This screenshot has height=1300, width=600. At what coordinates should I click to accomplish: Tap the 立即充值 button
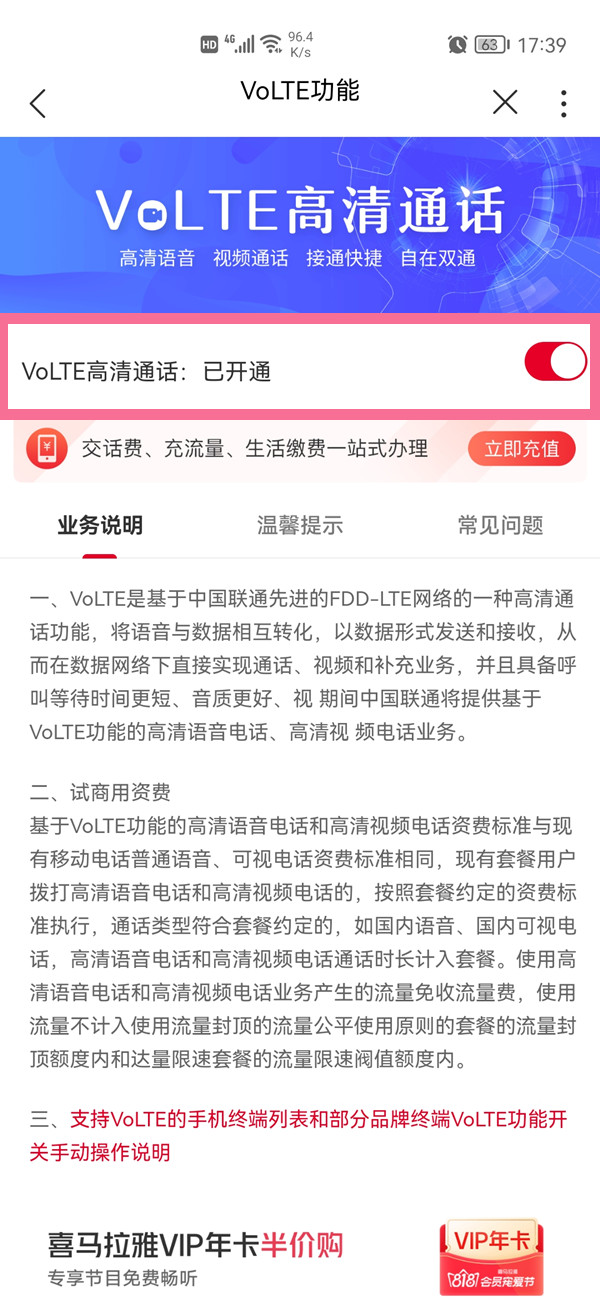click(521, 449)
